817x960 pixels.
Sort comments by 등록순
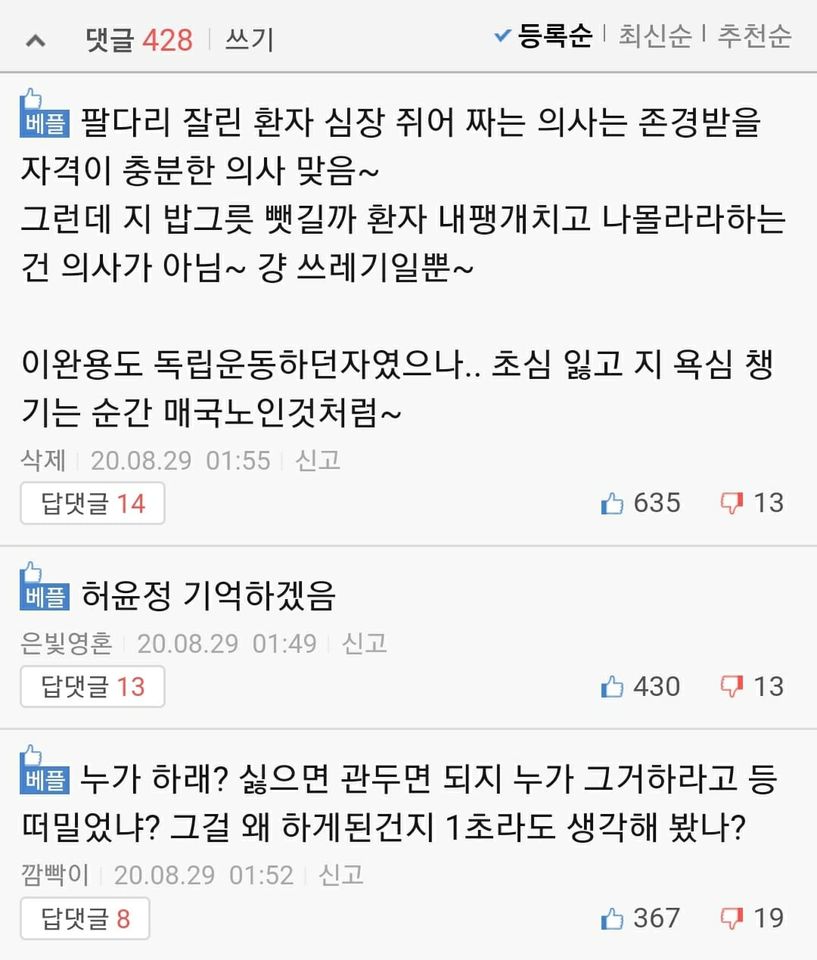coord(554,37)
